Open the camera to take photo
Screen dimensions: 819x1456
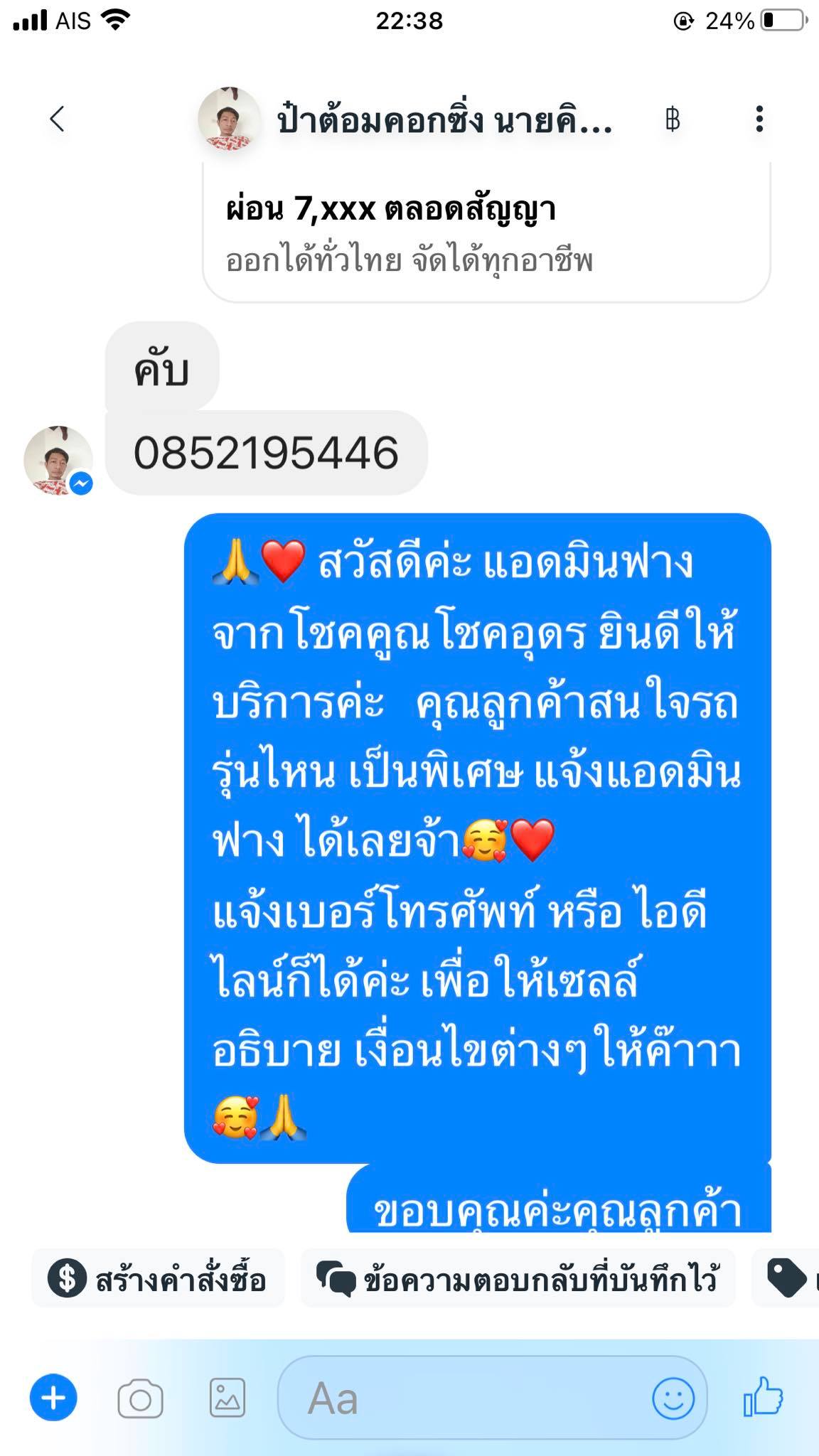[x=140, y=1398]
